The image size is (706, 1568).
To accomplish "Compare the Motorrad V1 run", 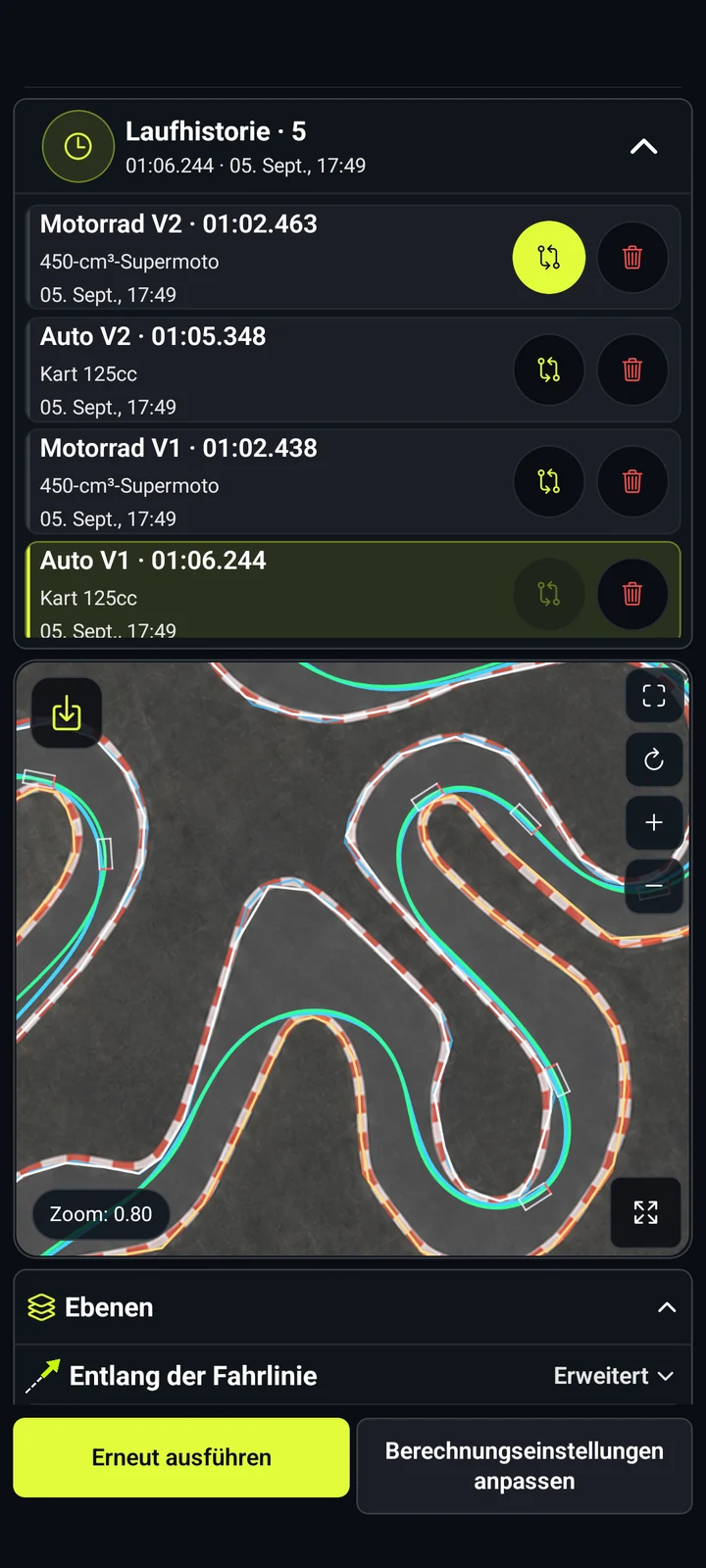I will (549, 481).
